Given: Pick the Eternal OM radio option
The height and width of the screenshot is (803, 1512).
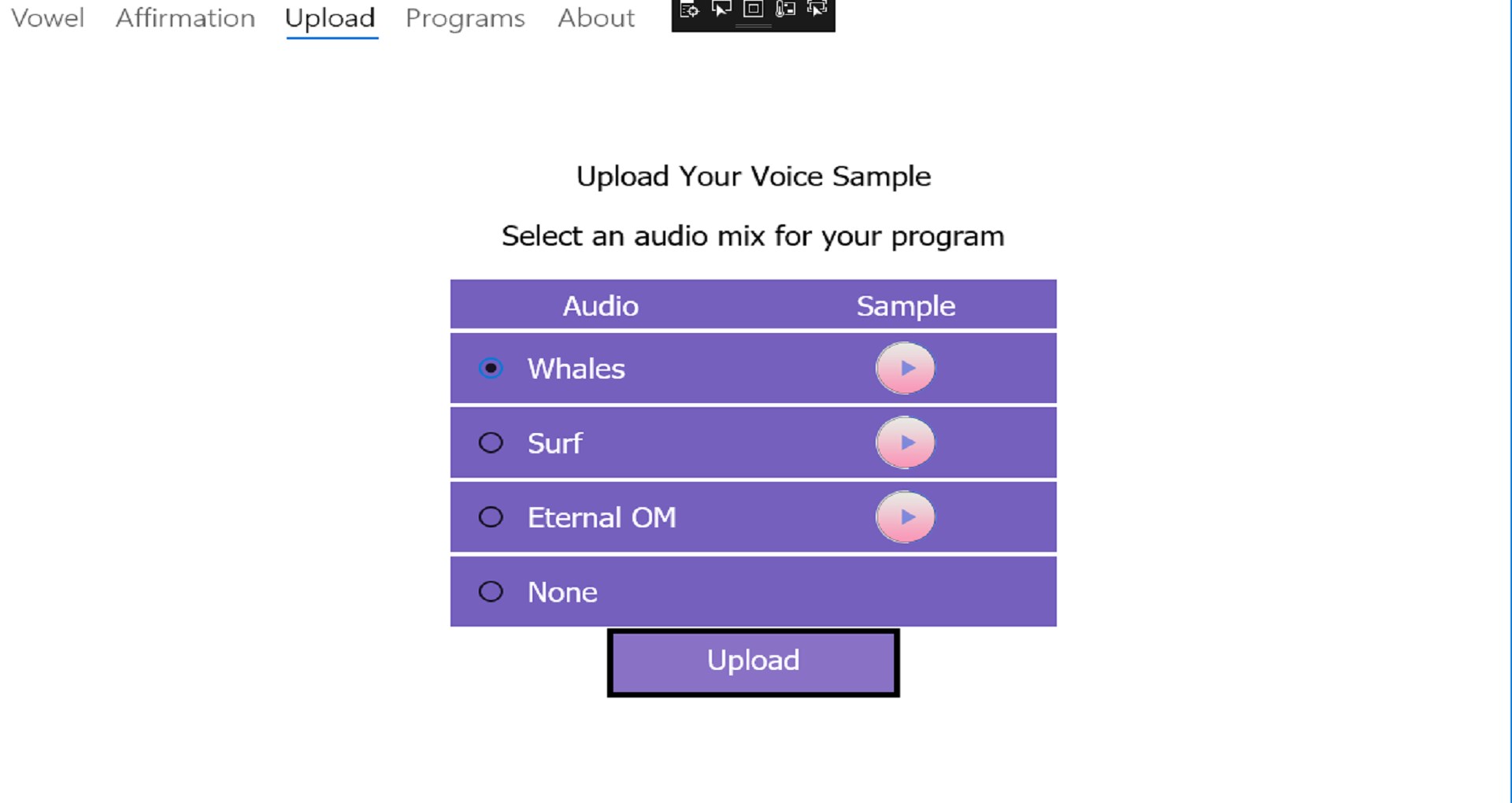Looking at the screenshot, I should (x=491, y=517).
